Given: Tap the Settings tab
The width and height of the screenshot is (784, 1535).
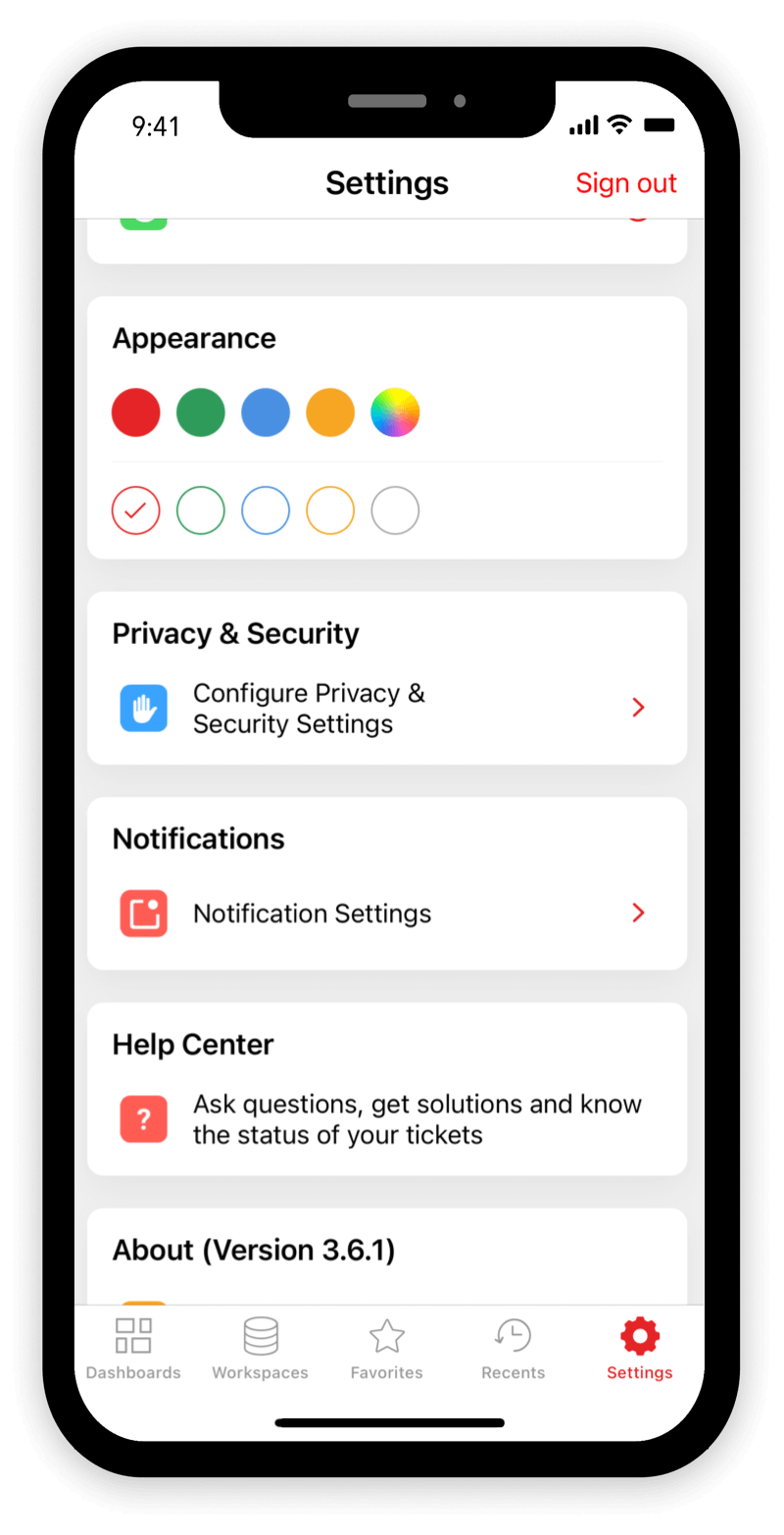Looking at the screenshot, I should [x=640, y=1349].
